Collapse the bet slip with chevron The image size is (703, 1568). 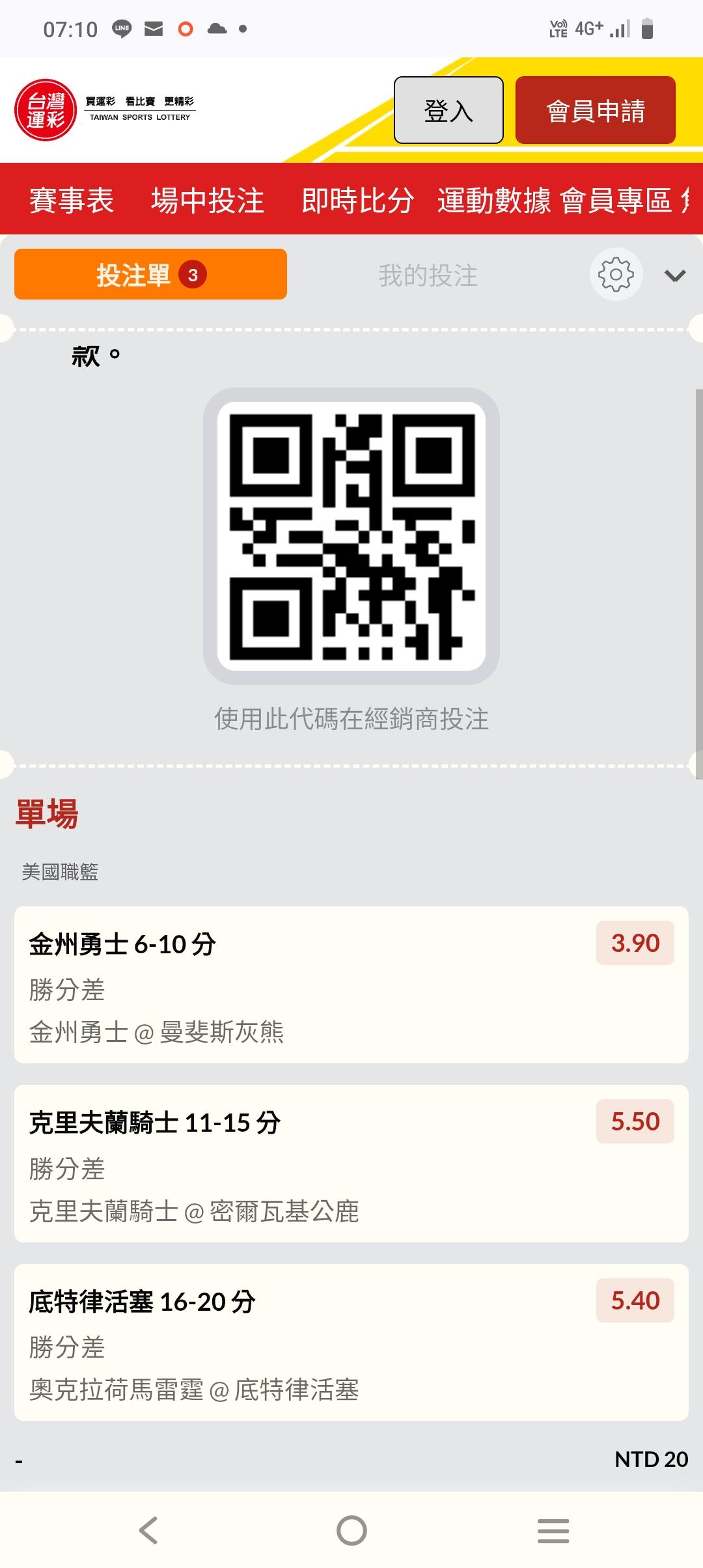[x=675, y=276]
